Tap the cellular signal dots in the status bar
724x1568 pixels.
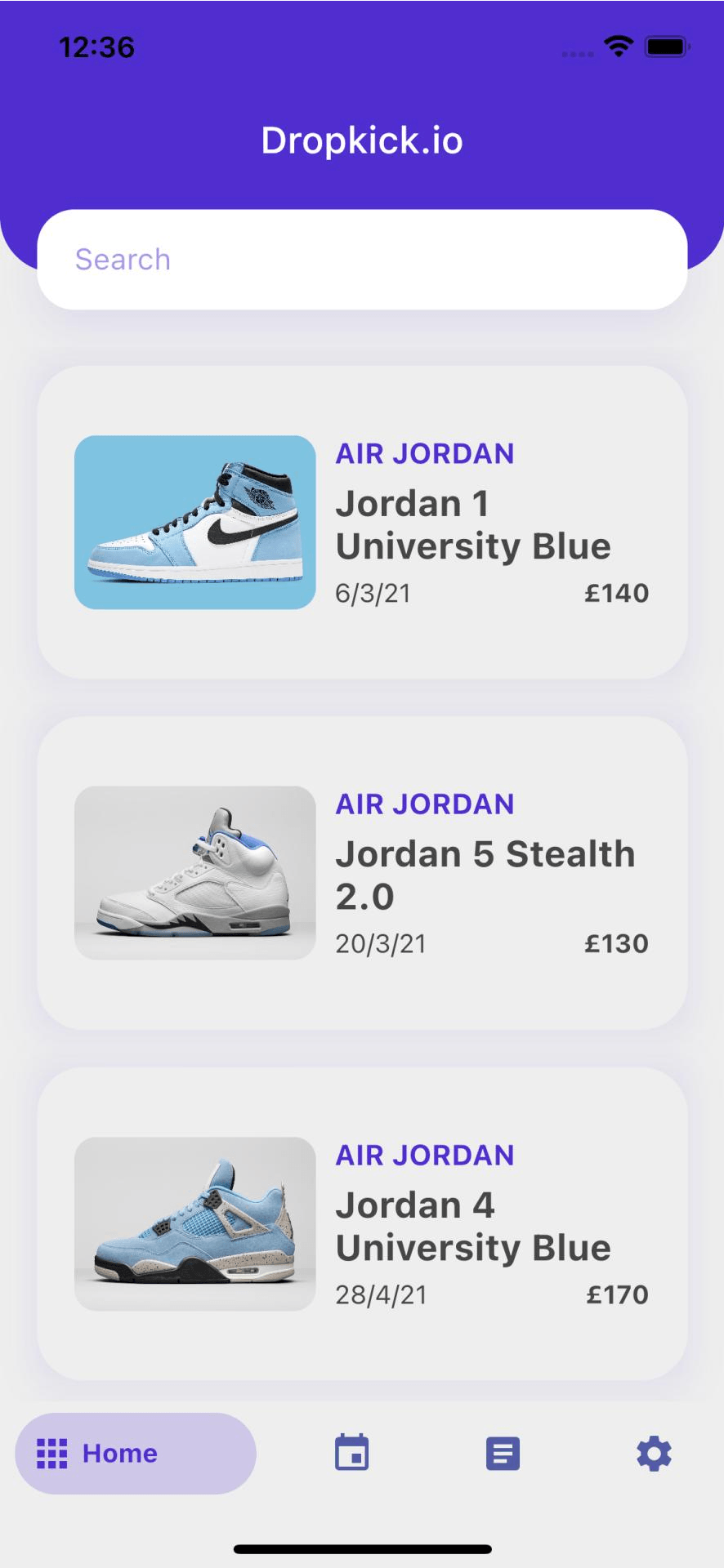pyautogui.click(x=576, y=51)
